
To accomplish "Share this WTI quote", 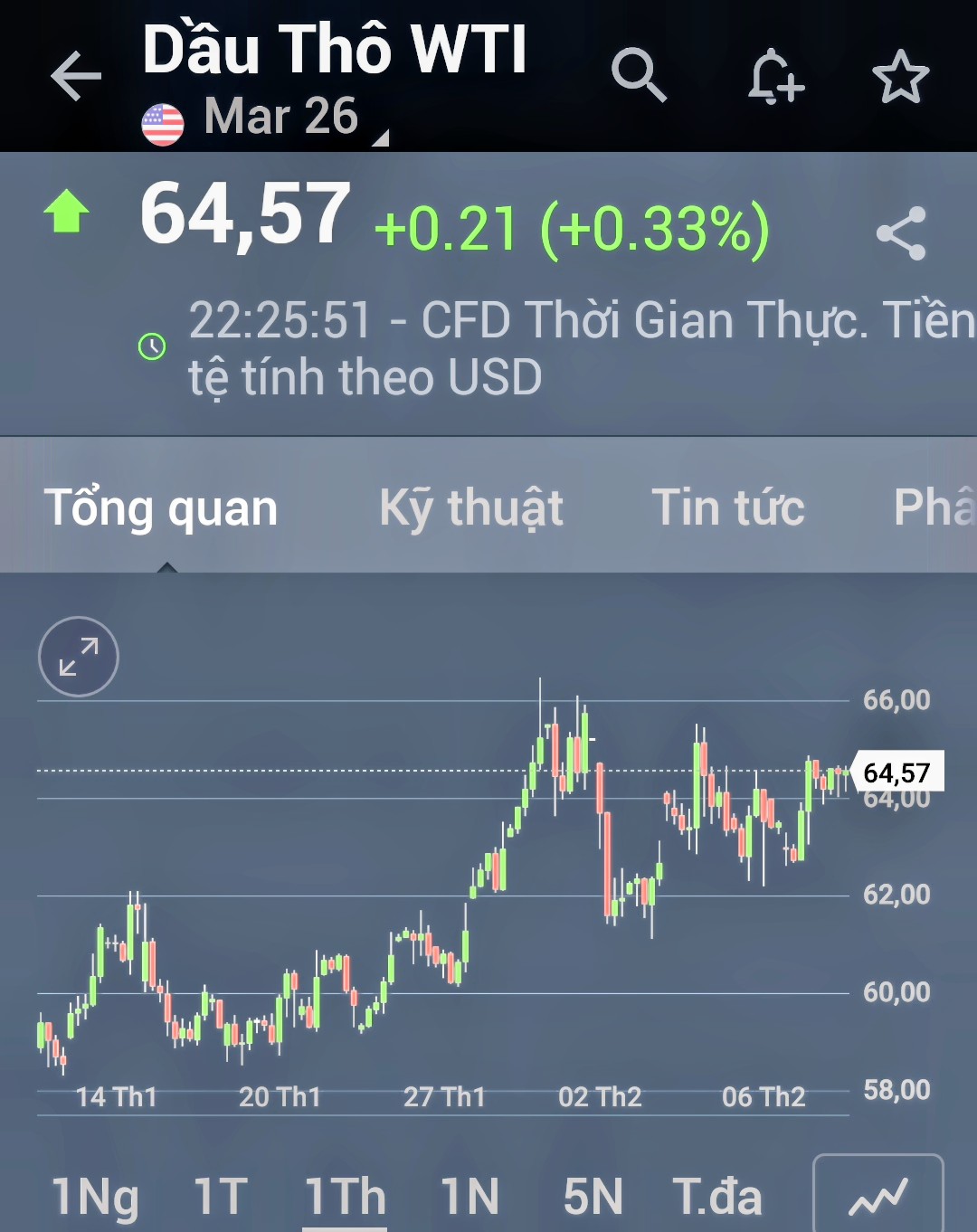I will (901, 233).
